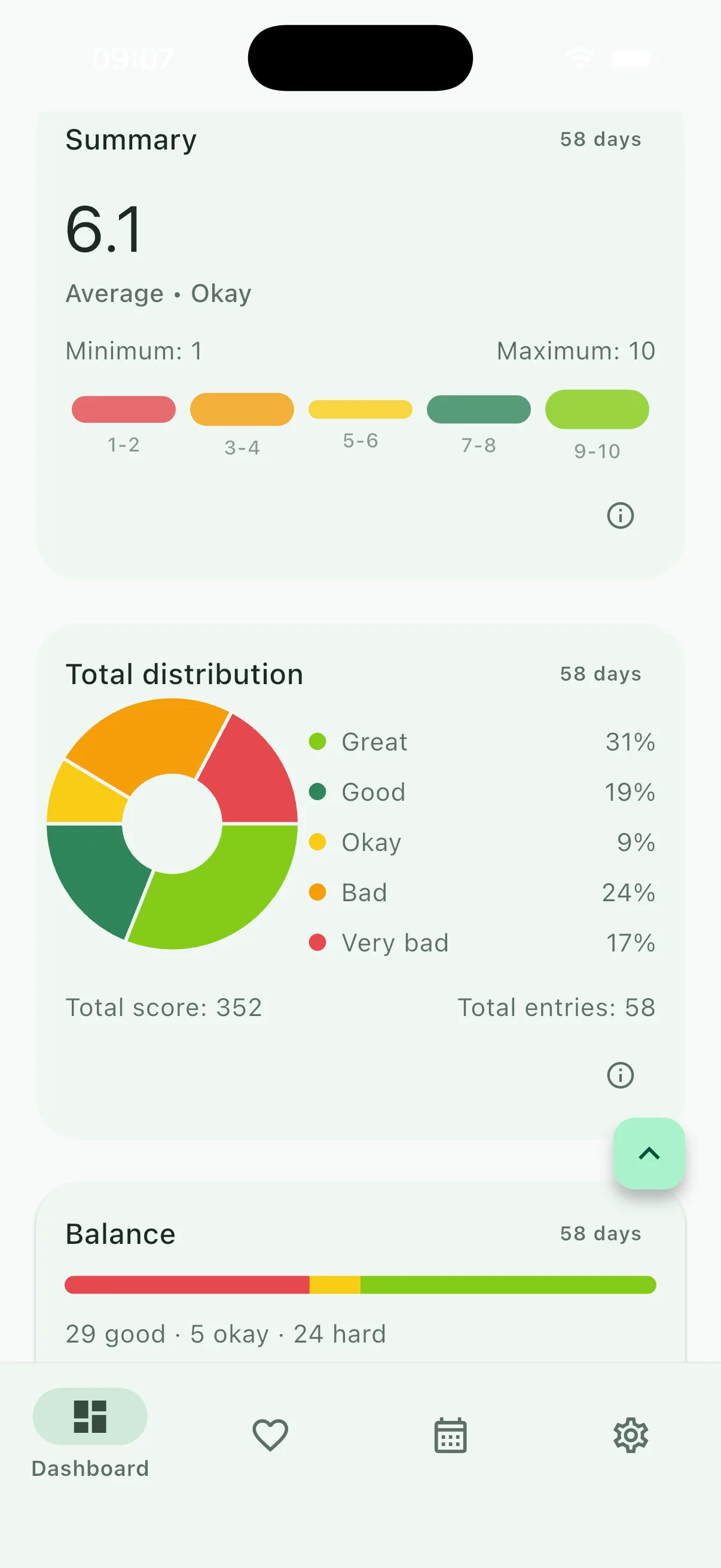
Task: Open the settings gear icon
Action: coord(630,1435)
